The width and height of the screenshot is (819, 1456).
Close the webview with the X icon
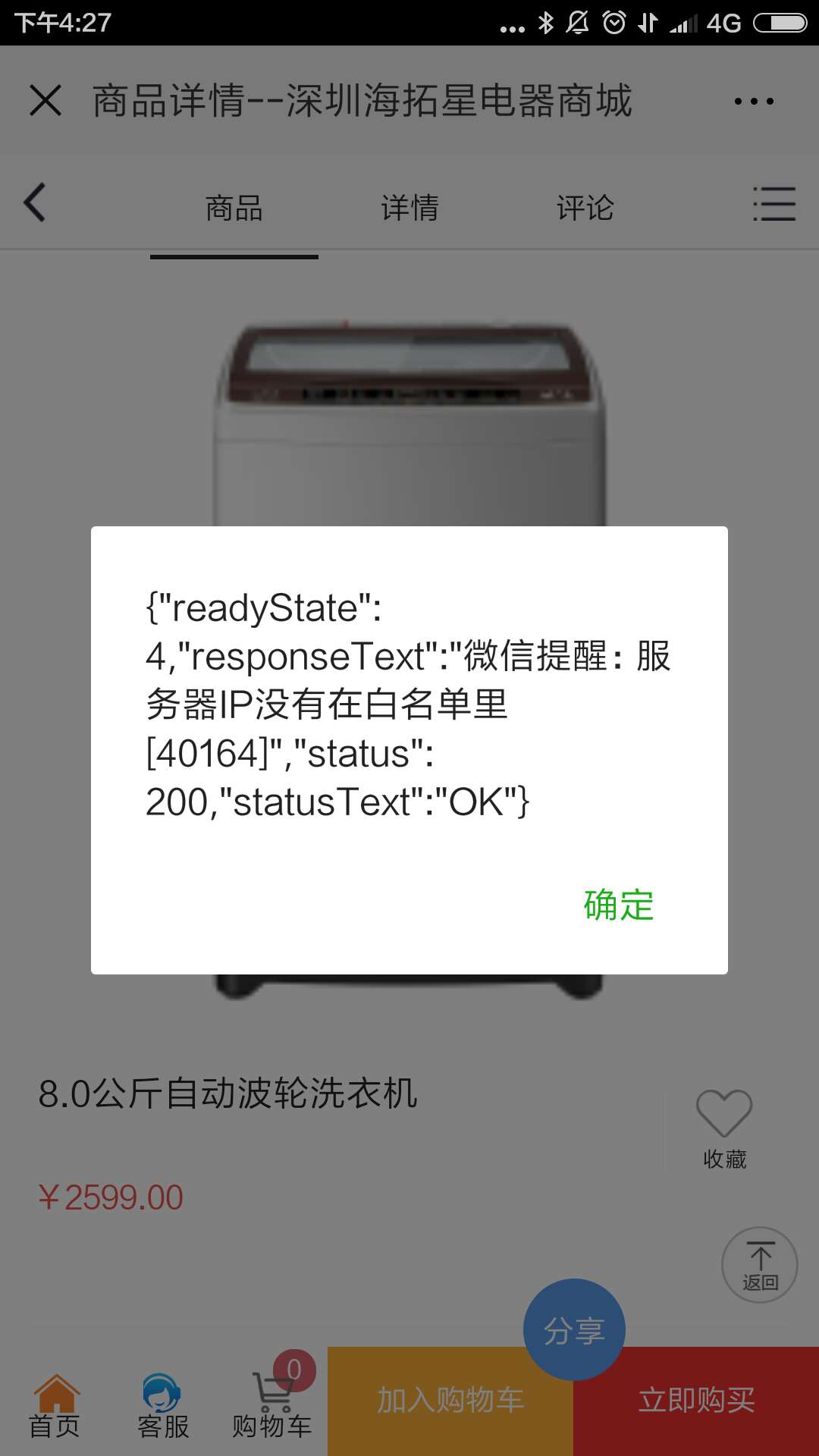(x=45, y=100)
